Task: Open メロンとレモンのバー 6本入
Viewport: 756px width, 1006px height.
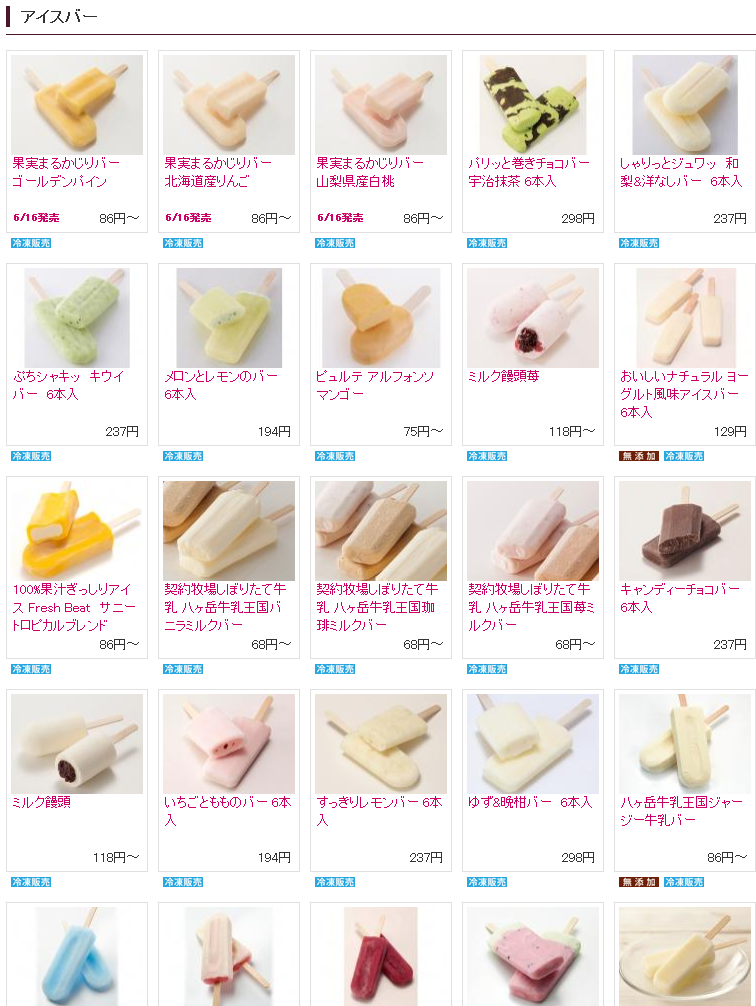Action: pyautogui.click(x=221, y=385)
